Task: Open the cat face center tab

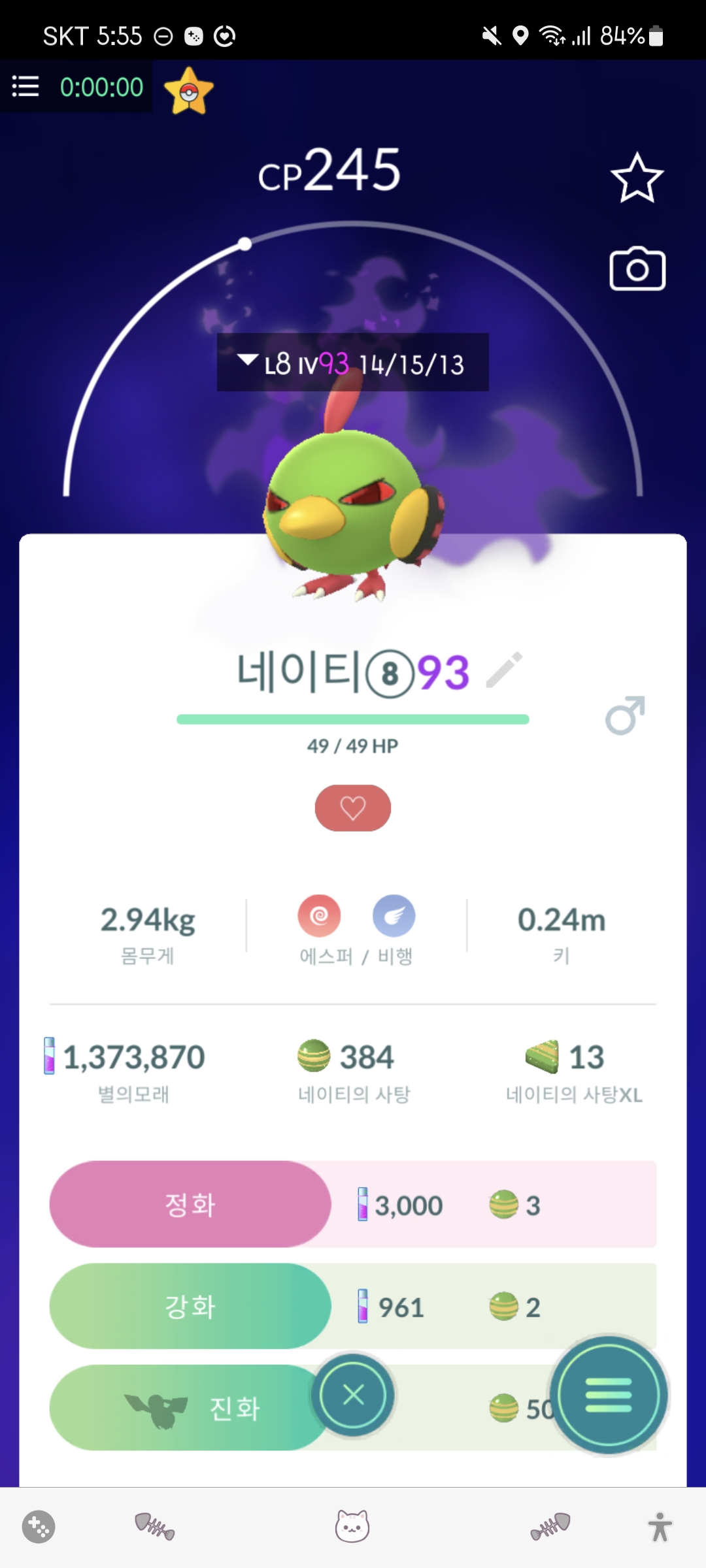Action: click(352, 1527)
